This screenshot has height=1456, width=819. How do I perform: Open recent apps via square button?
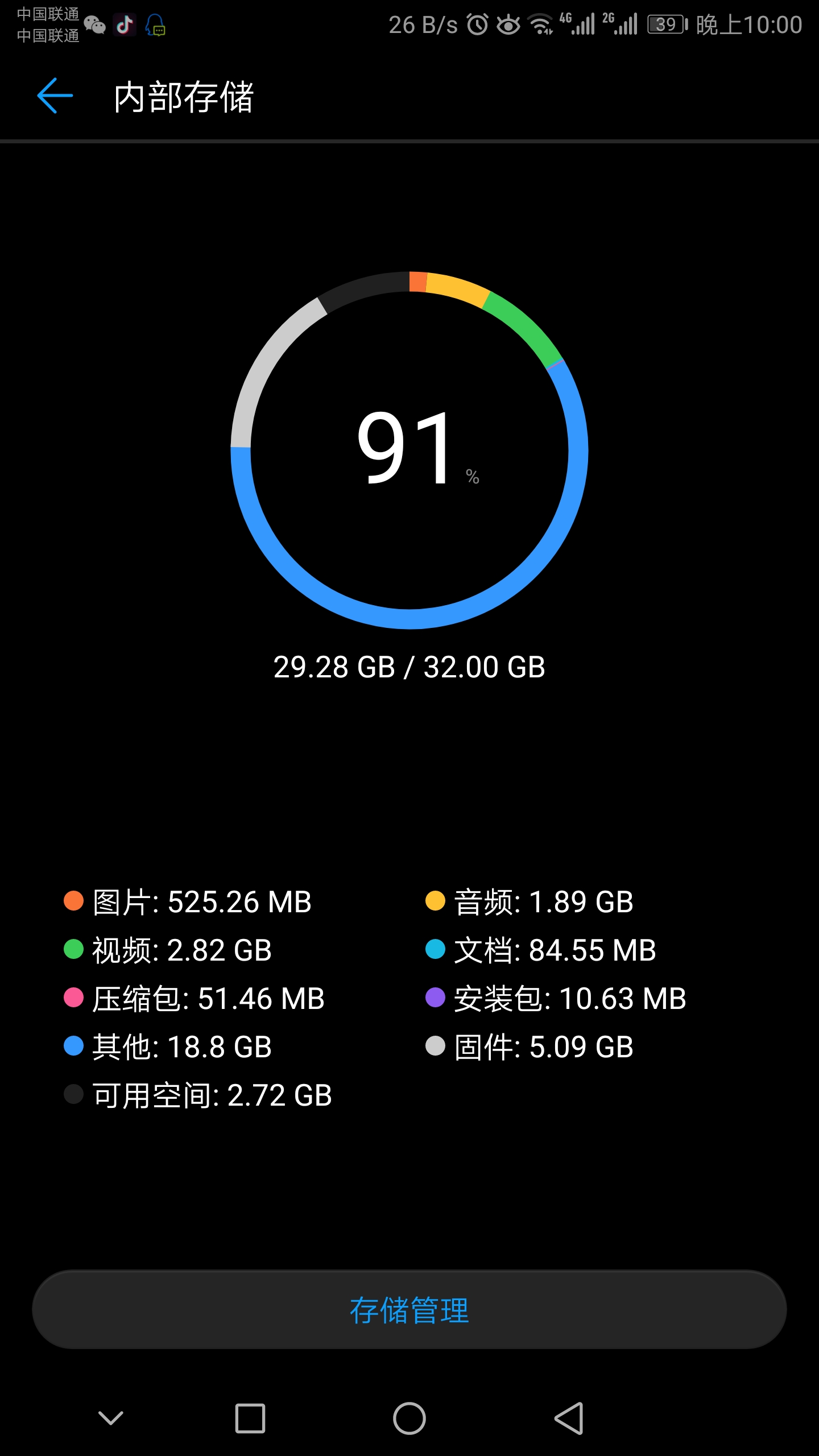[250, 1418]
